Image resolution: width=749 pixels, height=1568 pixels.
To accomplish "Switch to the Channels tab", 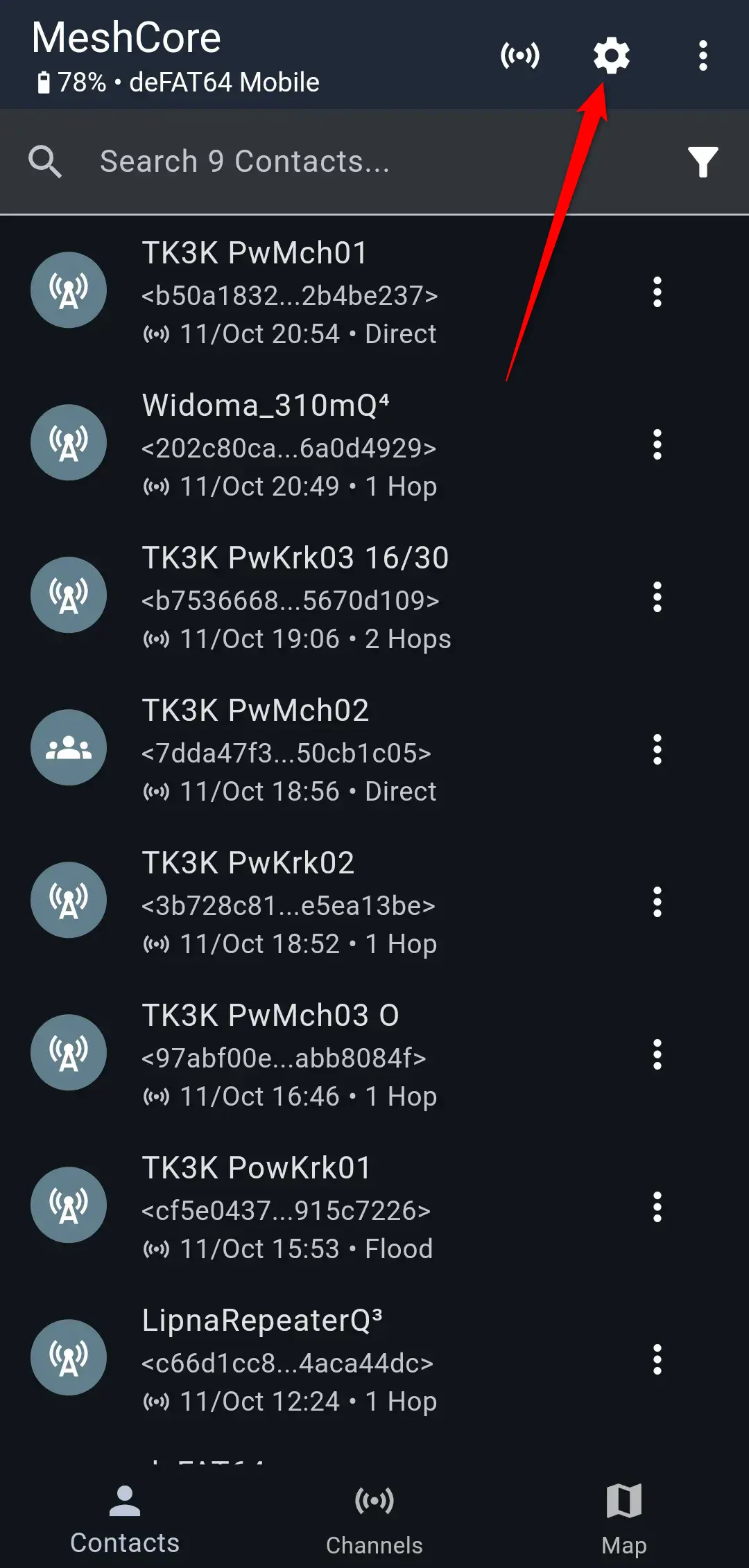I will [x=374, y=1519].
